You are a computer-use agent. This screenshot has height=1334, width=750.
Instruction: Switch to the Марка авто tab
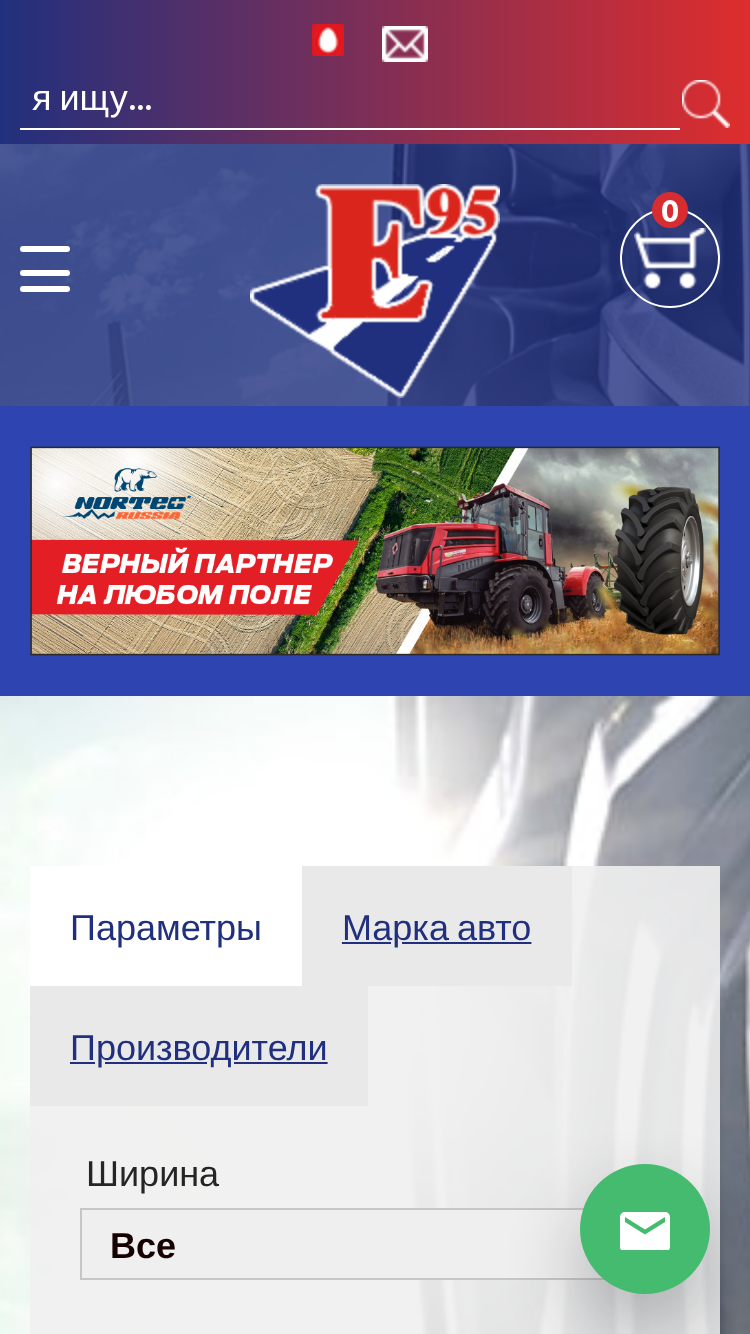pyautogui.click(x=437, y=927)
